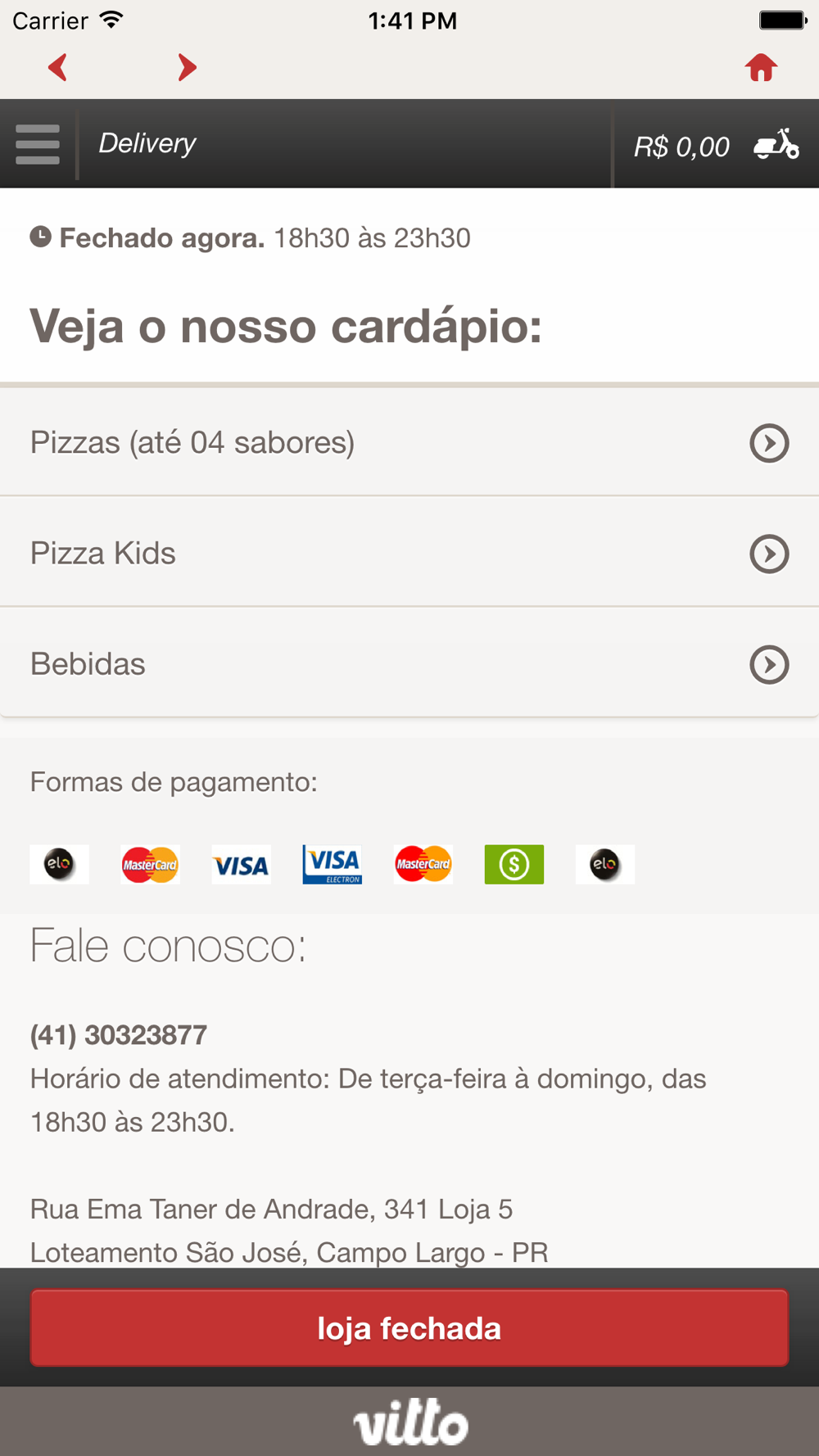Open the Pizza Kids category
The image size is (819, 1456).
click(x=409, y=553)
